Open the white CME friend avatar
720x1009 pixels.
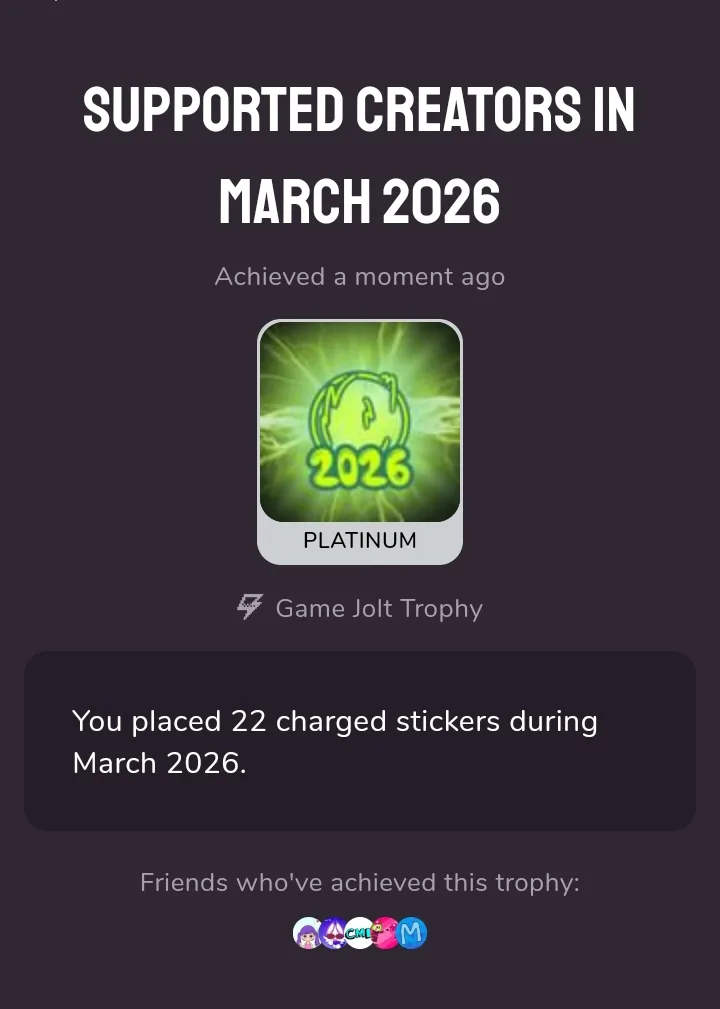pos(359,933)
